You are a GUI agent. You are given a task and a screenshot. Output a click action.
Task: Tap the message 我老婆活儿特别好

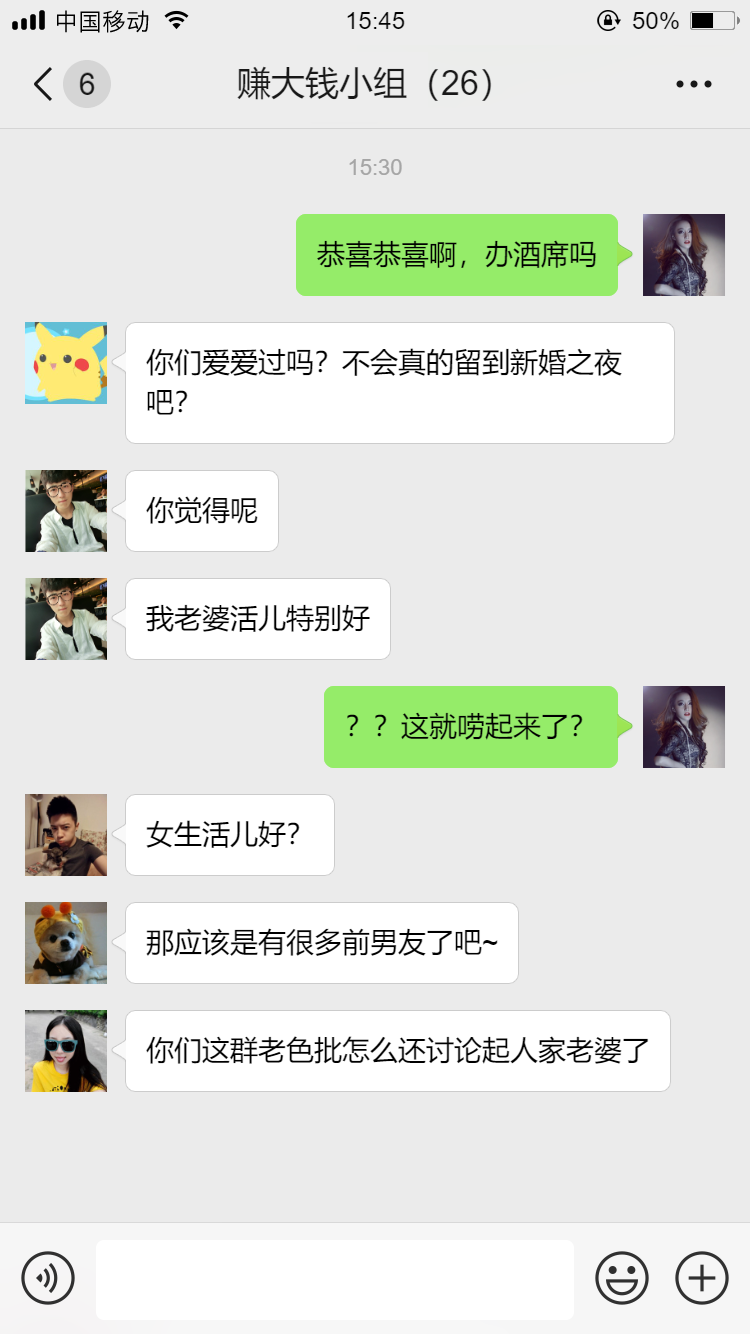coord(257,618)
